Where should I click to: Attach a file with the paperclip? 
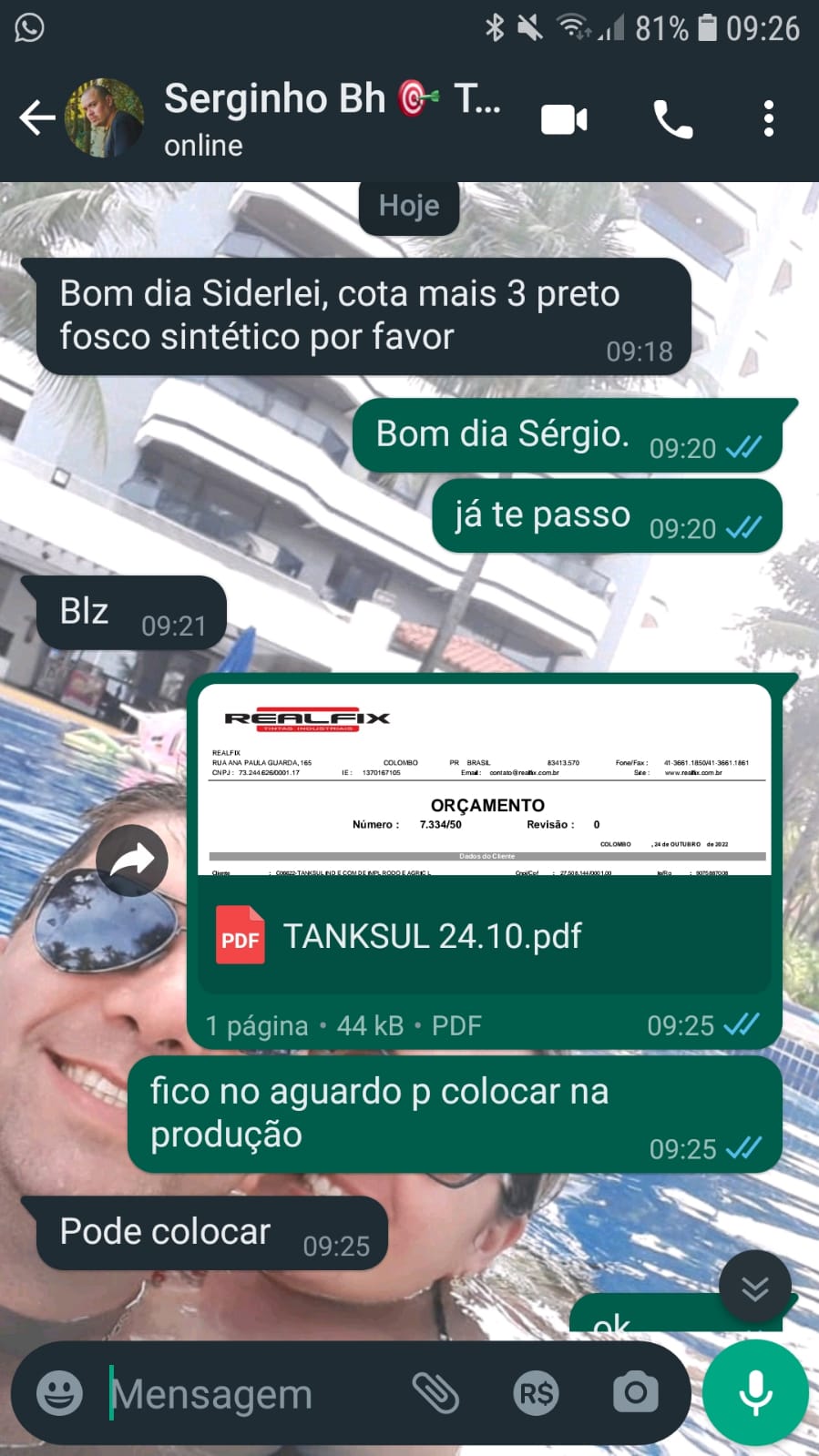coord(435,1393)
